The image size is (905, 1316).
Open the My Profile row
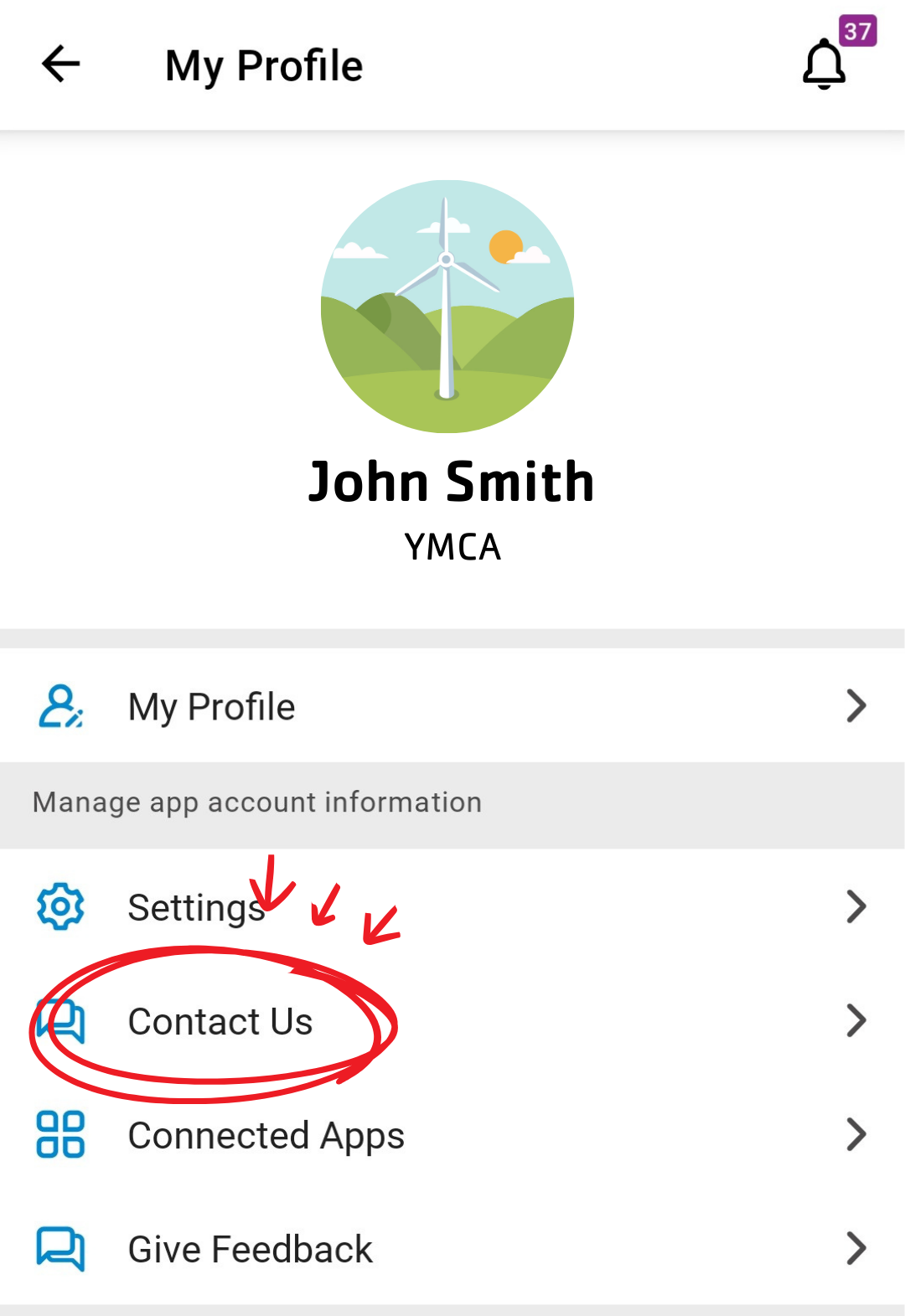(x=452, y=706)
